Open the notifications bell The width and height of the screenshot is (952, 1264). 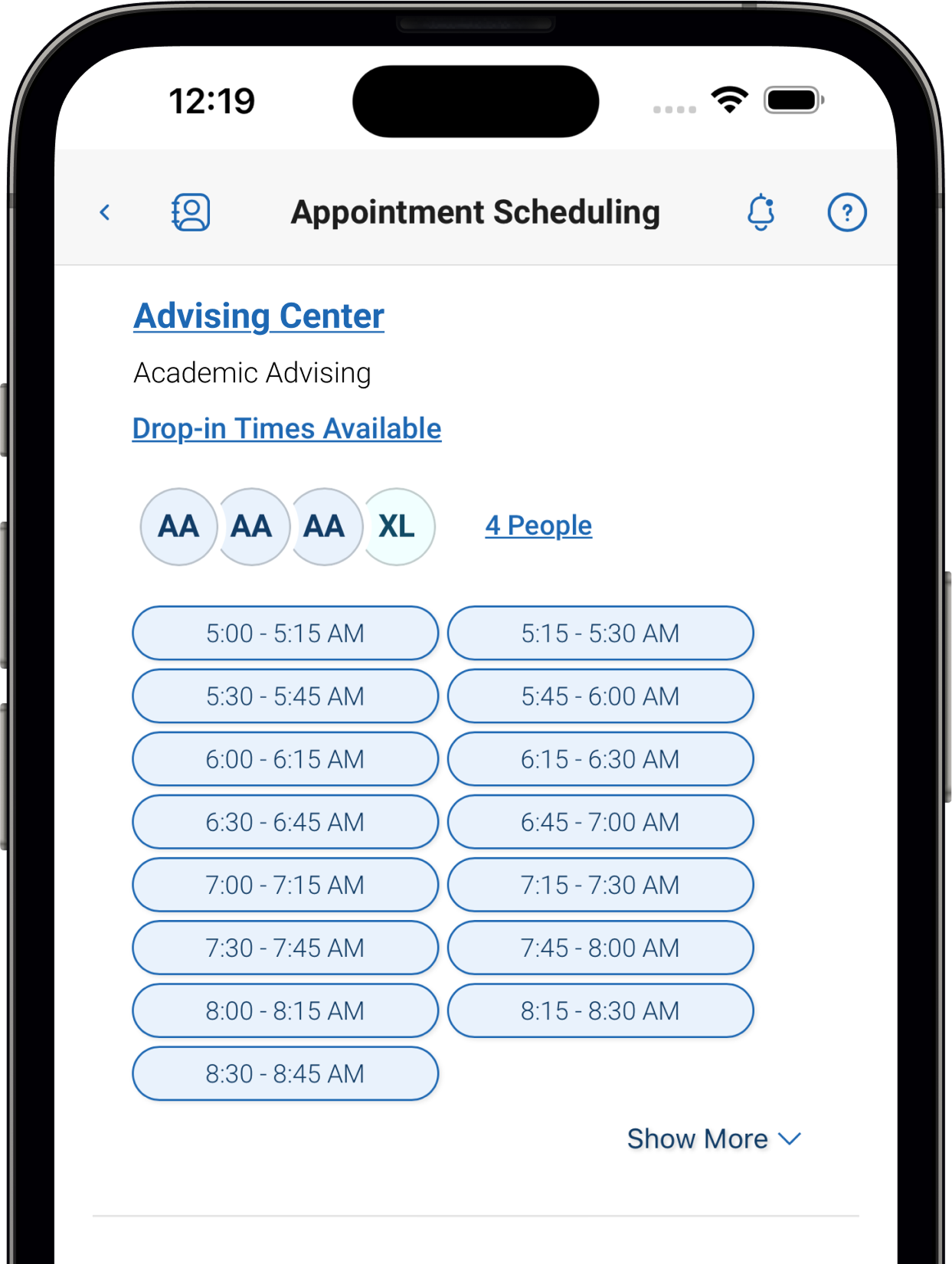click(x=761, y=212)
